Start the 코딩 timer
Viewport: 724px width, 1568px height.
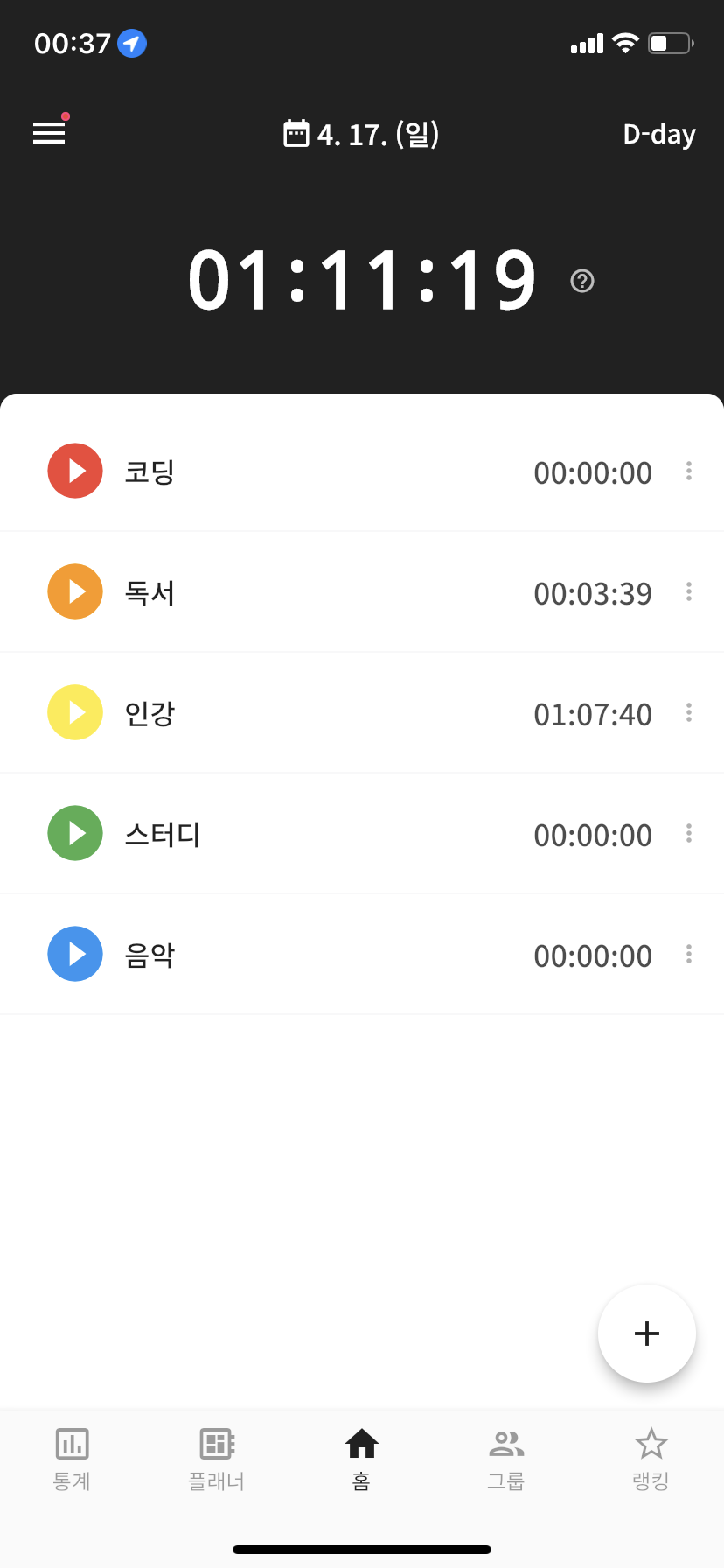tap(75, 471)
